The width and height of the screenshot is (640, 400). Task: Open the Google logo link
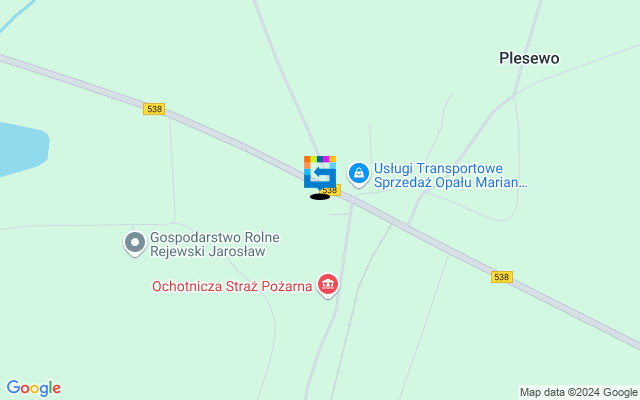33,388
